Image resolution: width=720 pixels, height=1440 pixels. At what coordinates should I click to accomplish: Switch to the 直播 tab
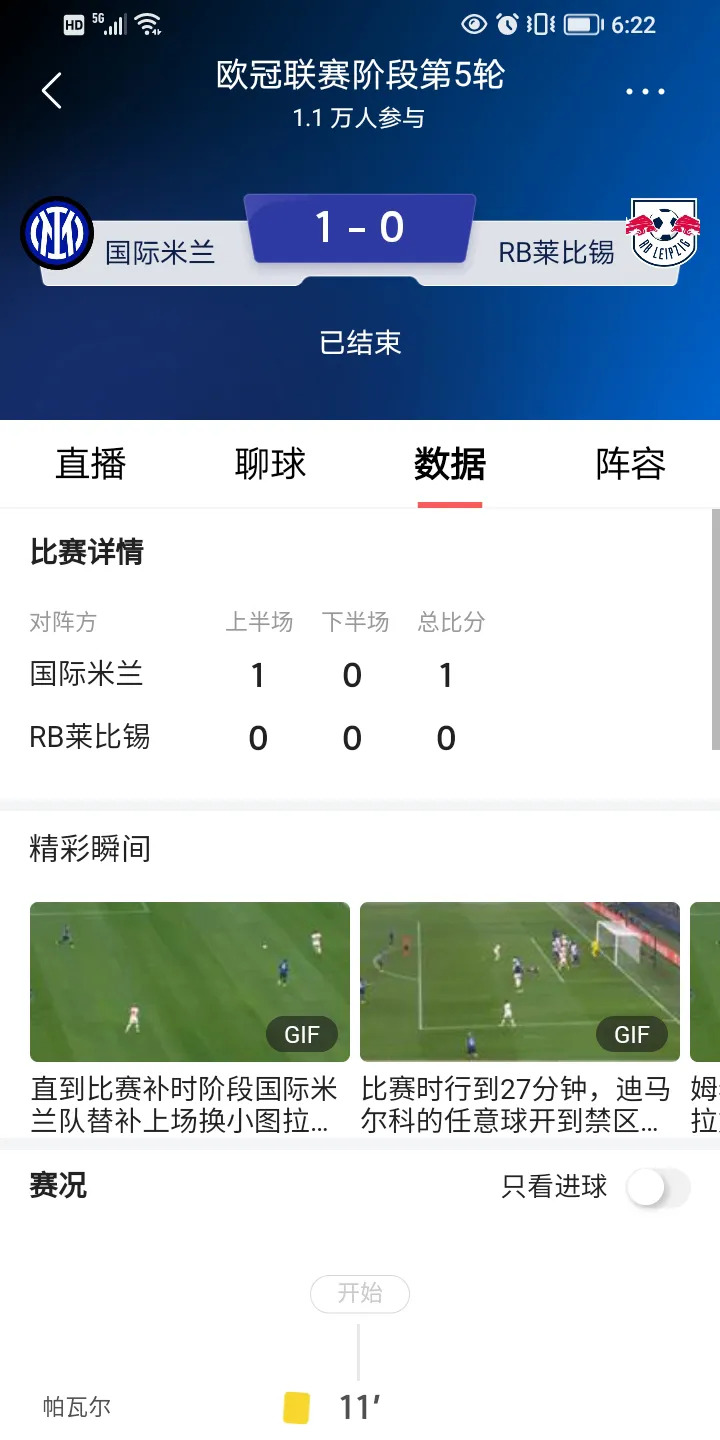click(92, 464)
